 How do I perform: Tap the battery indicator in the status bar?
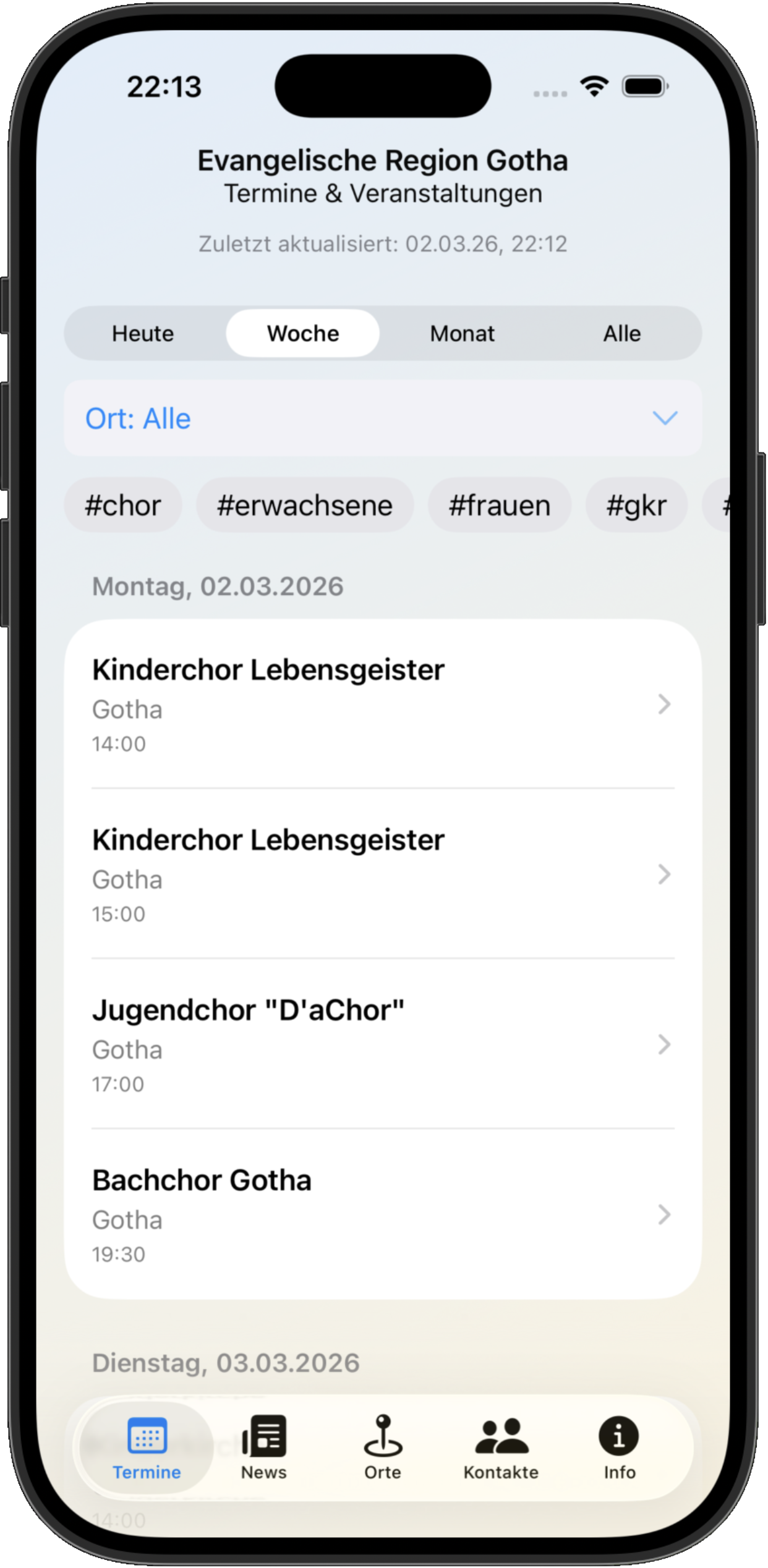[644, 87]
